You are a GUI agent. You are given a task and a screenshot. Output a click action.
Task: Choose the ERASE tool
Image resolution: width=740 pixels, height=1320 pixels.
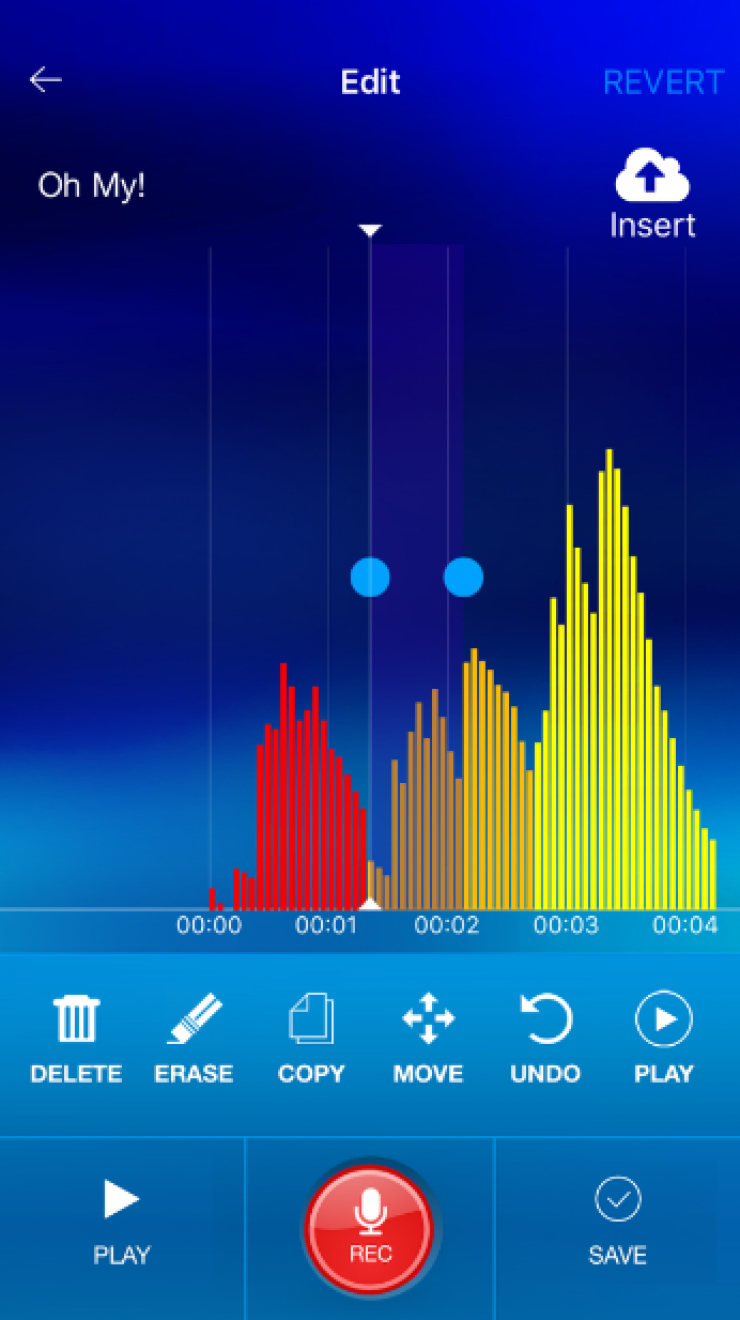194,1039
